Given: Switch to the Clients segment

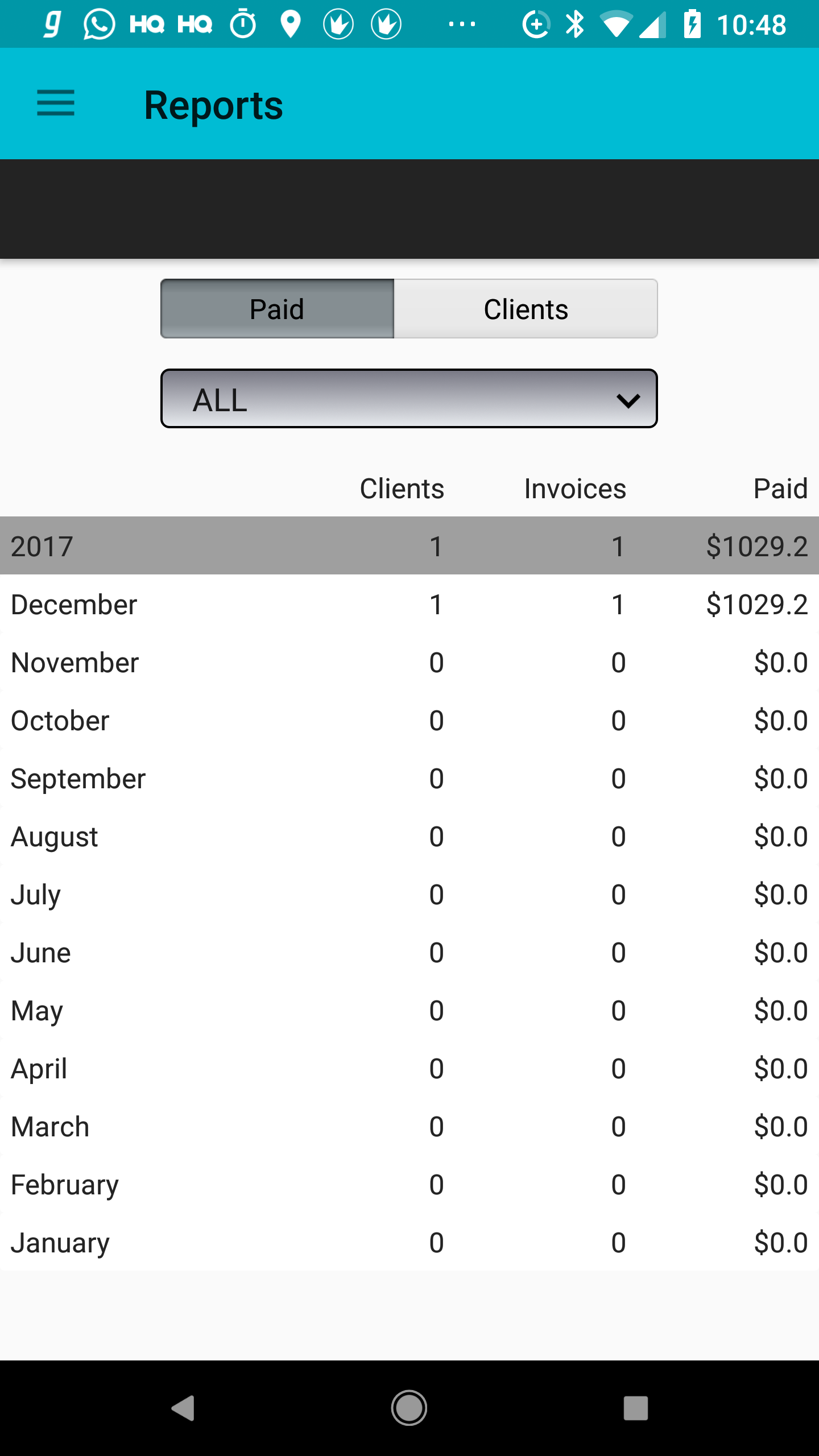Looking at the screenshot, I should [x=526, y=309].
